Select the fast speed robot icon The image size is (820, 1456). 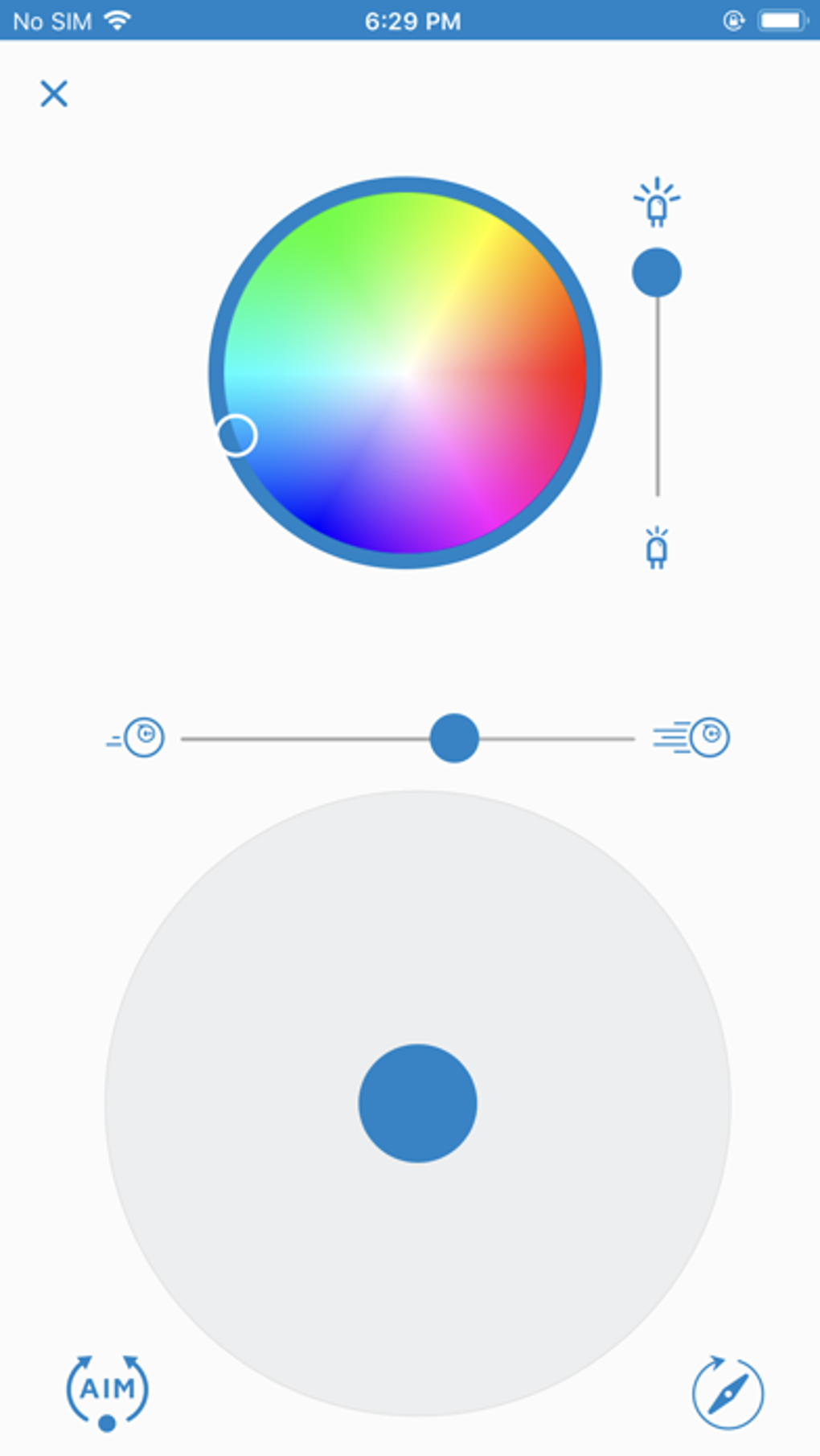coord(707,737)
